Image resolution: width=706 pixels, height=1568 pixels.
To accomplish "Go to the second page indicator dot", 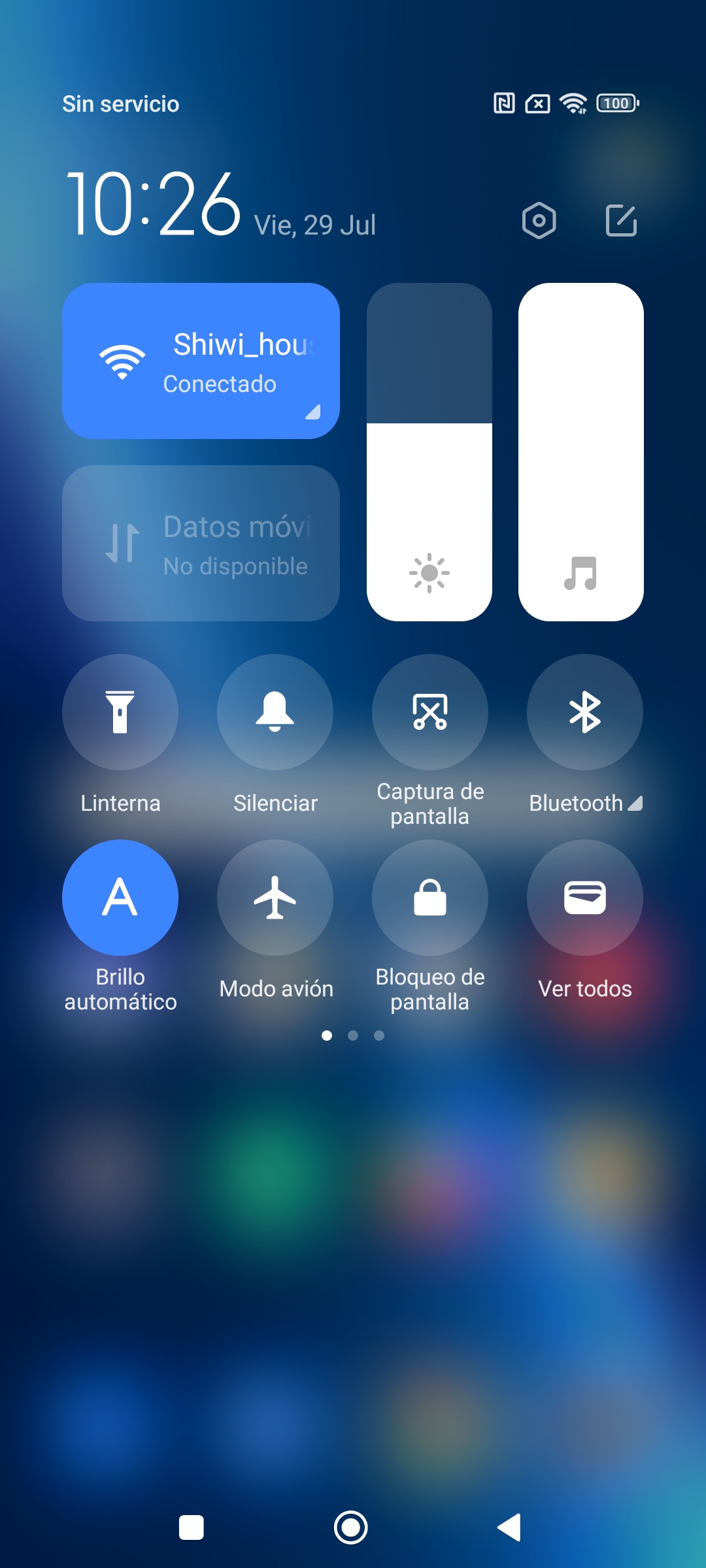I will click(x=353, y=1036).
